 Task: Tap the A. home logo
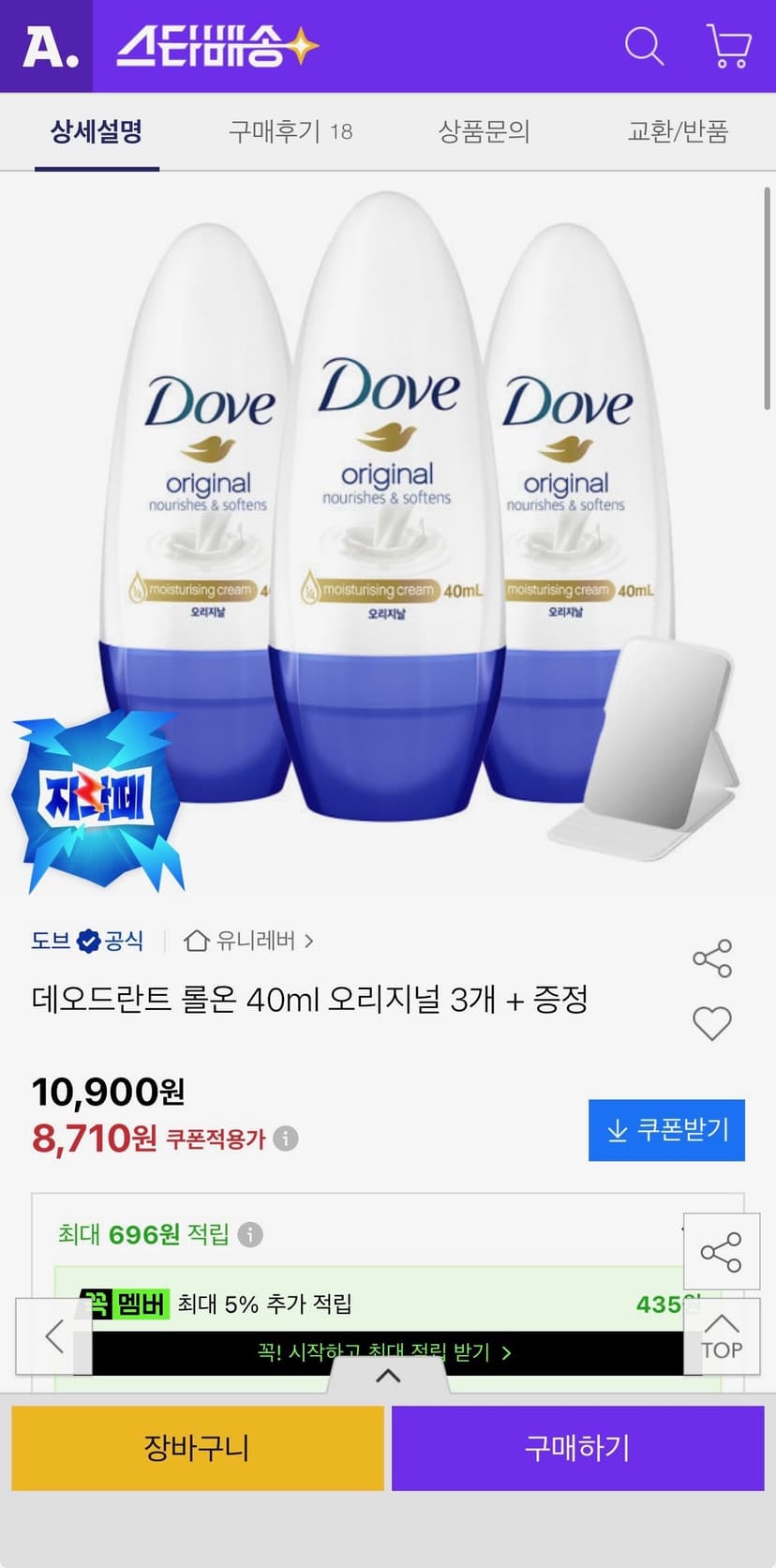tap(46, 46)
